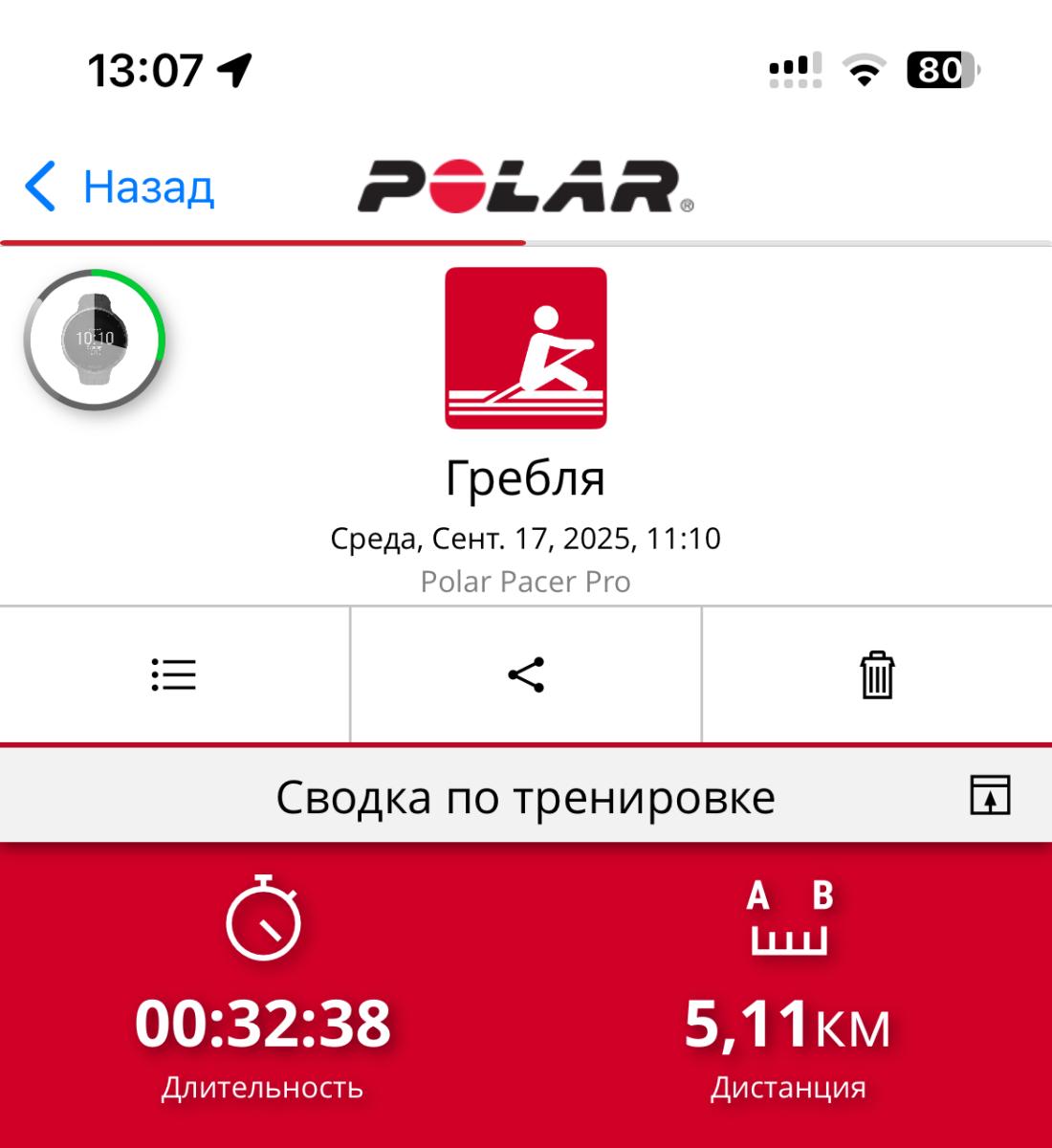1052x1148 pixels.
Task: Share this Гребля training session
Action: pos(526,675)
